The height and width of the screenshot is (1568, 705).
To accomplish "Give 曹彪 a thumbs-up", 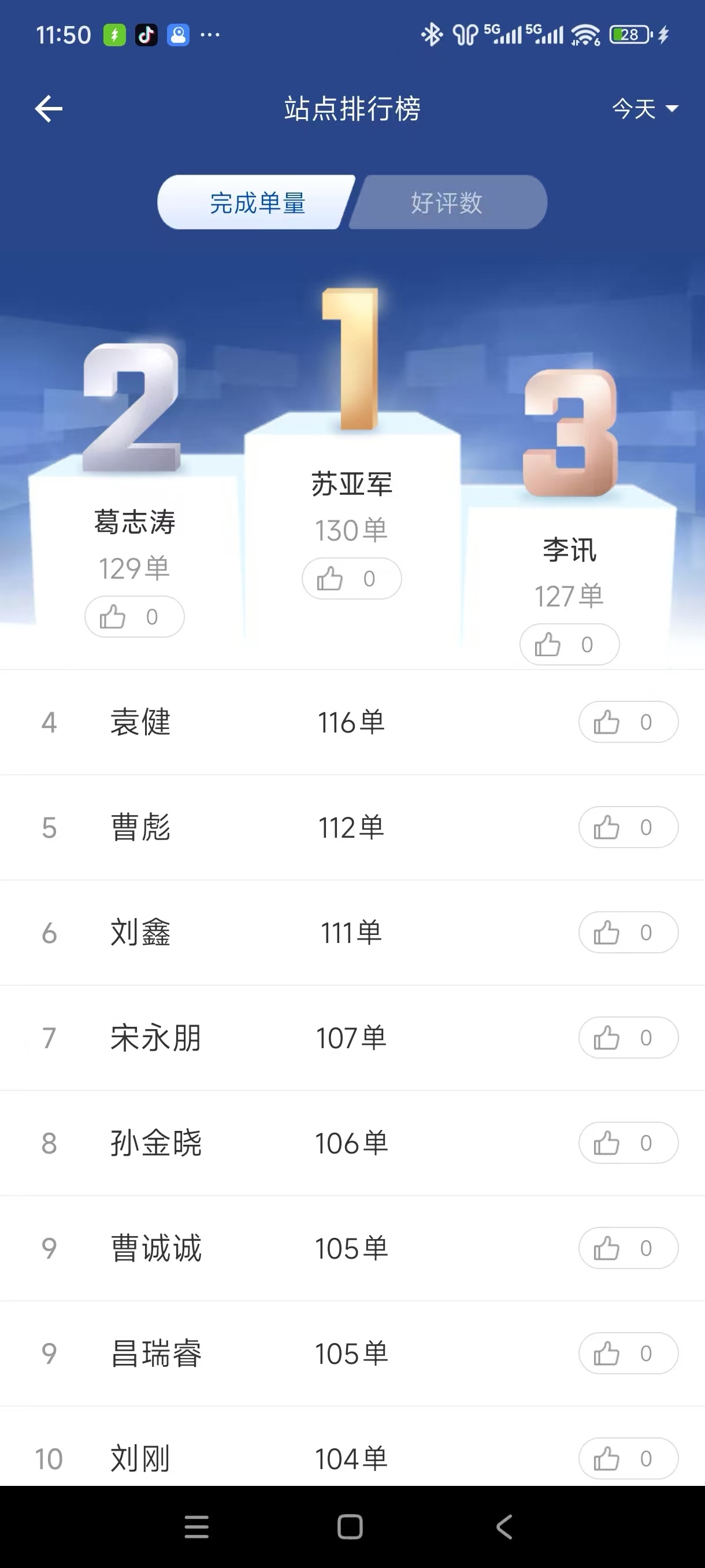I will click(x=628, y=828).
